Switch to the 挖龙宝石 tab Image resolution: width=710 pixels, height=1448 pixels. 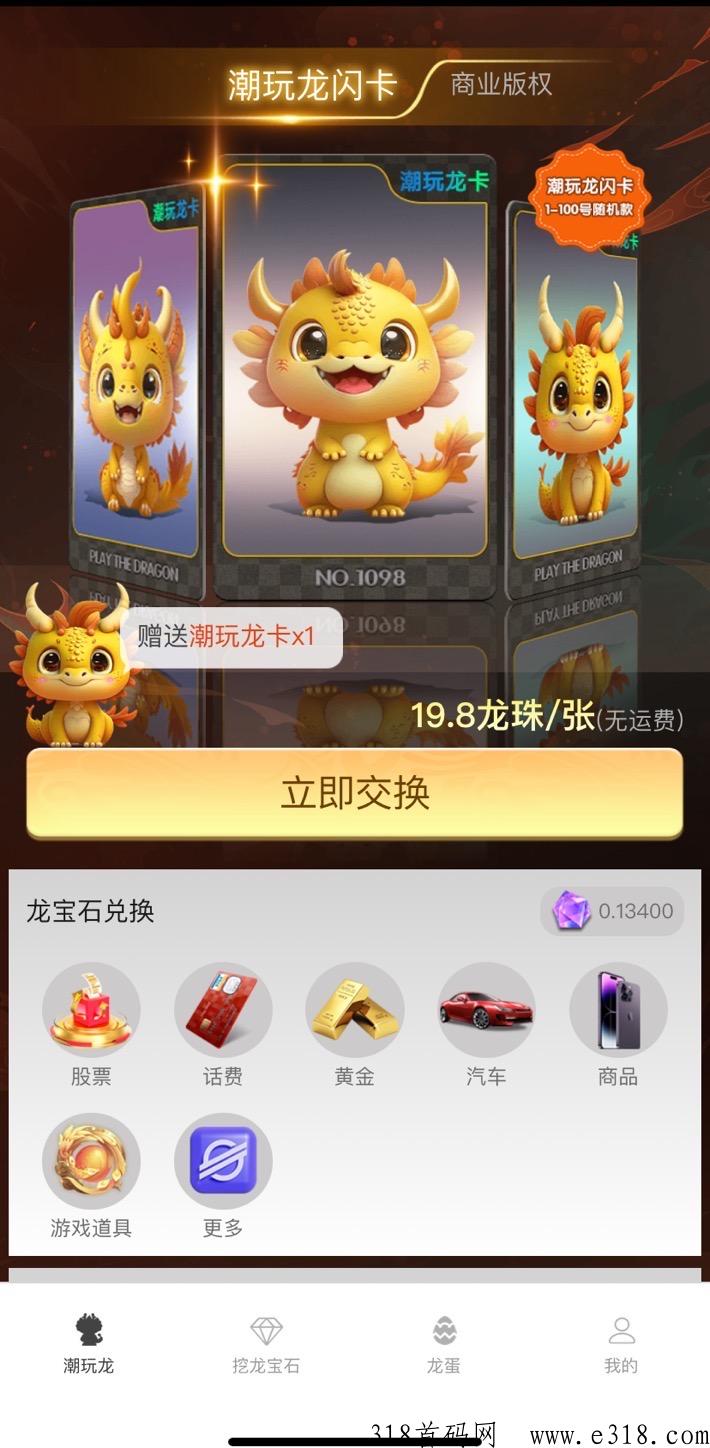pyautogui.click(x=266, y=1345)
